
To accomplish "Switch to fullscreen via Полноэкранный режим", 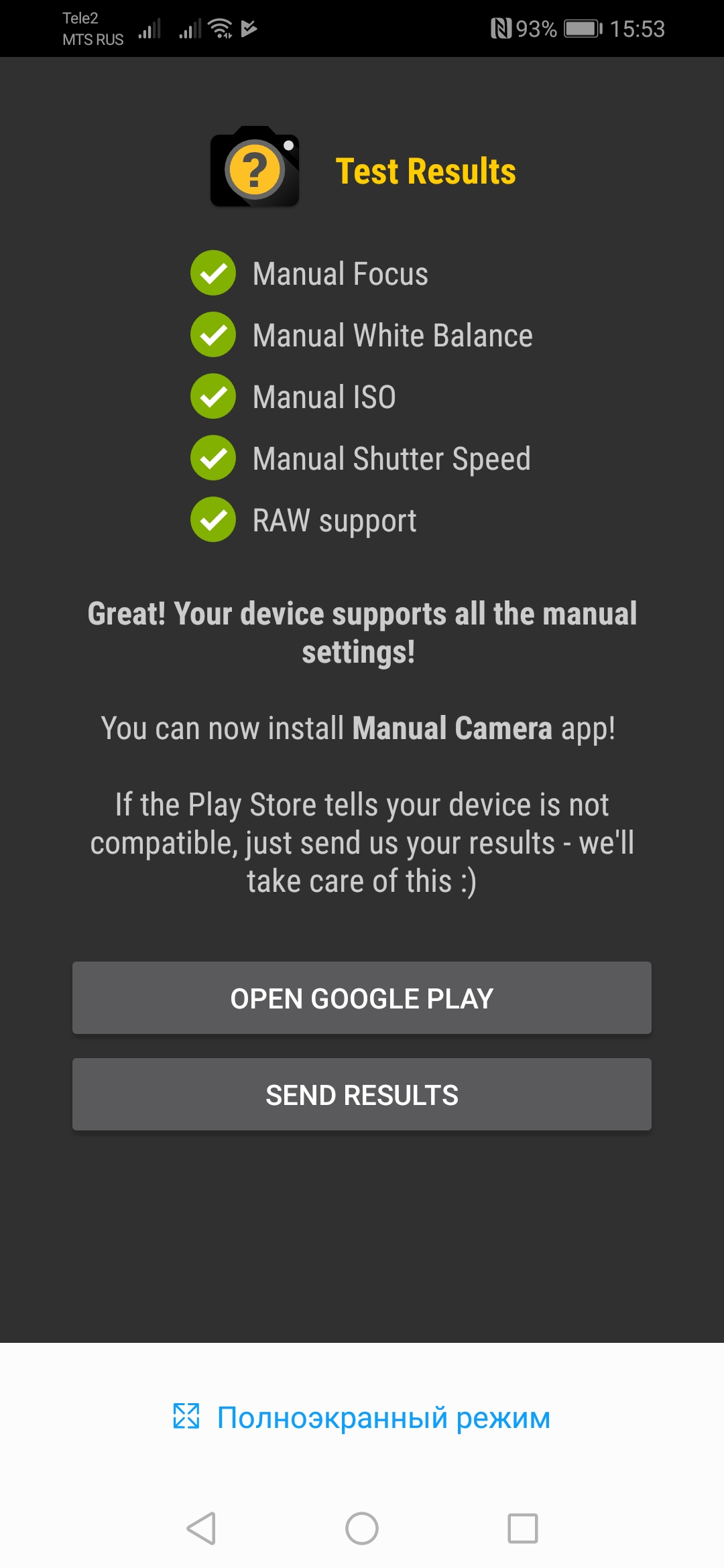I will [362, 1417].
